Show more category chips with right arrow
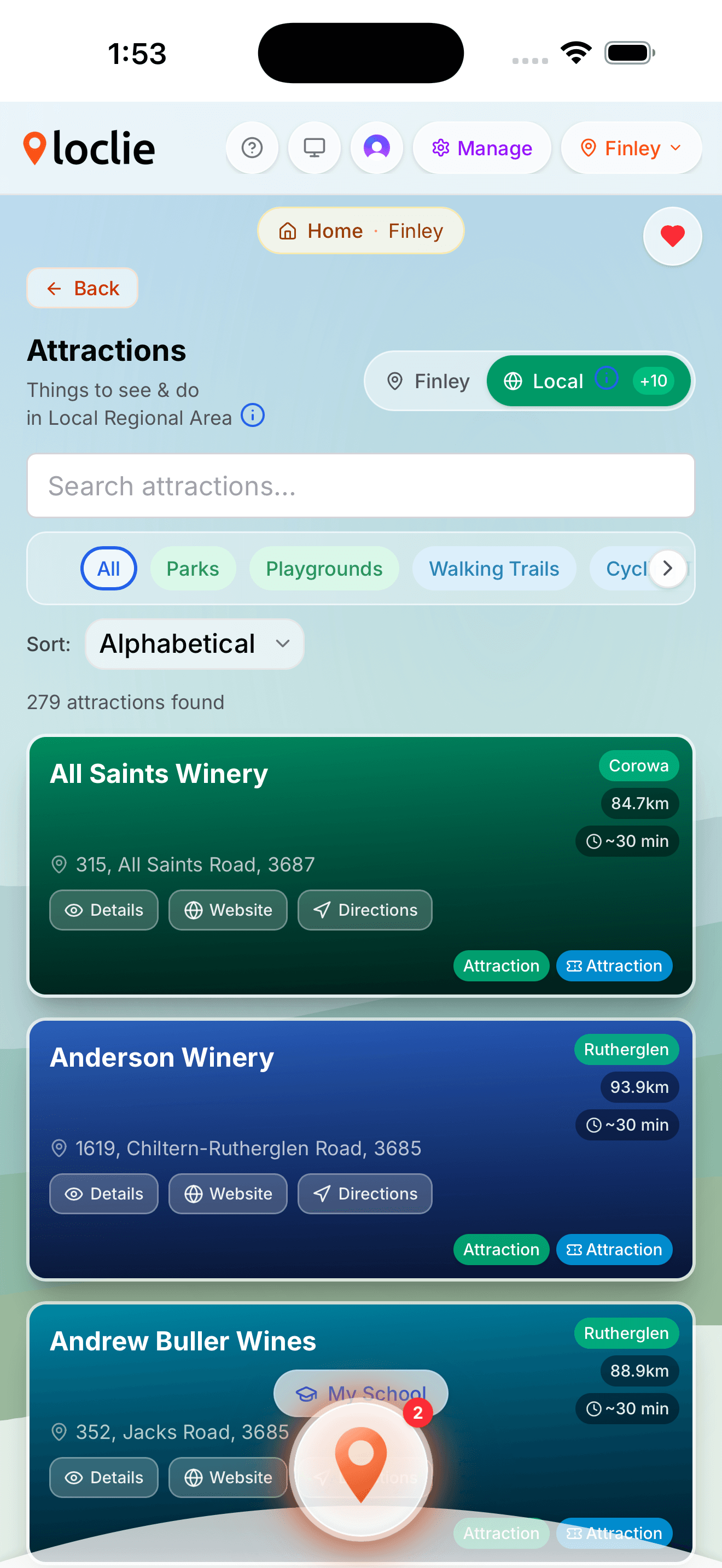Screen dimensions: 722x1568 click(667, 569)
